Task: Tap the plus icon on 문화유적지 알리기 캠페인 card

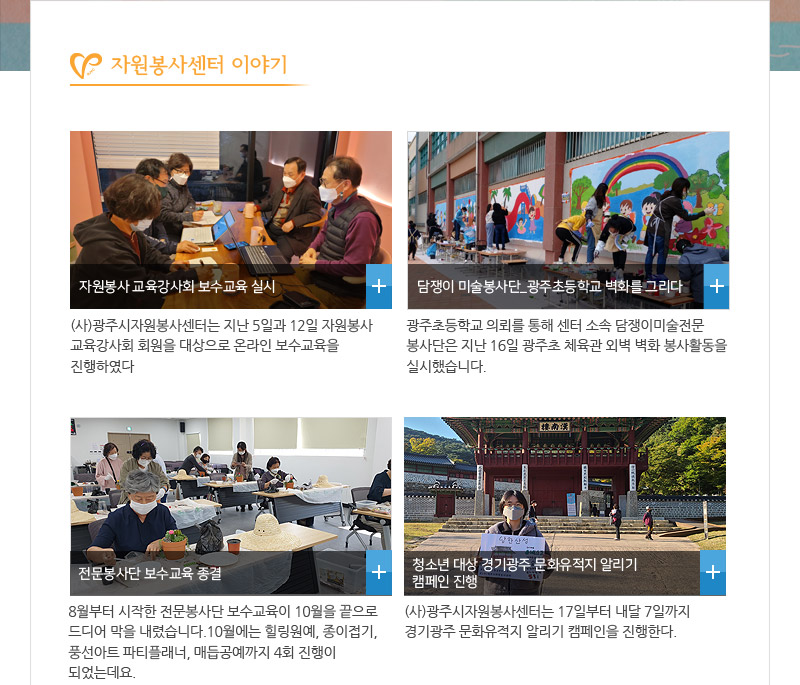Action: tap(713, 573)
